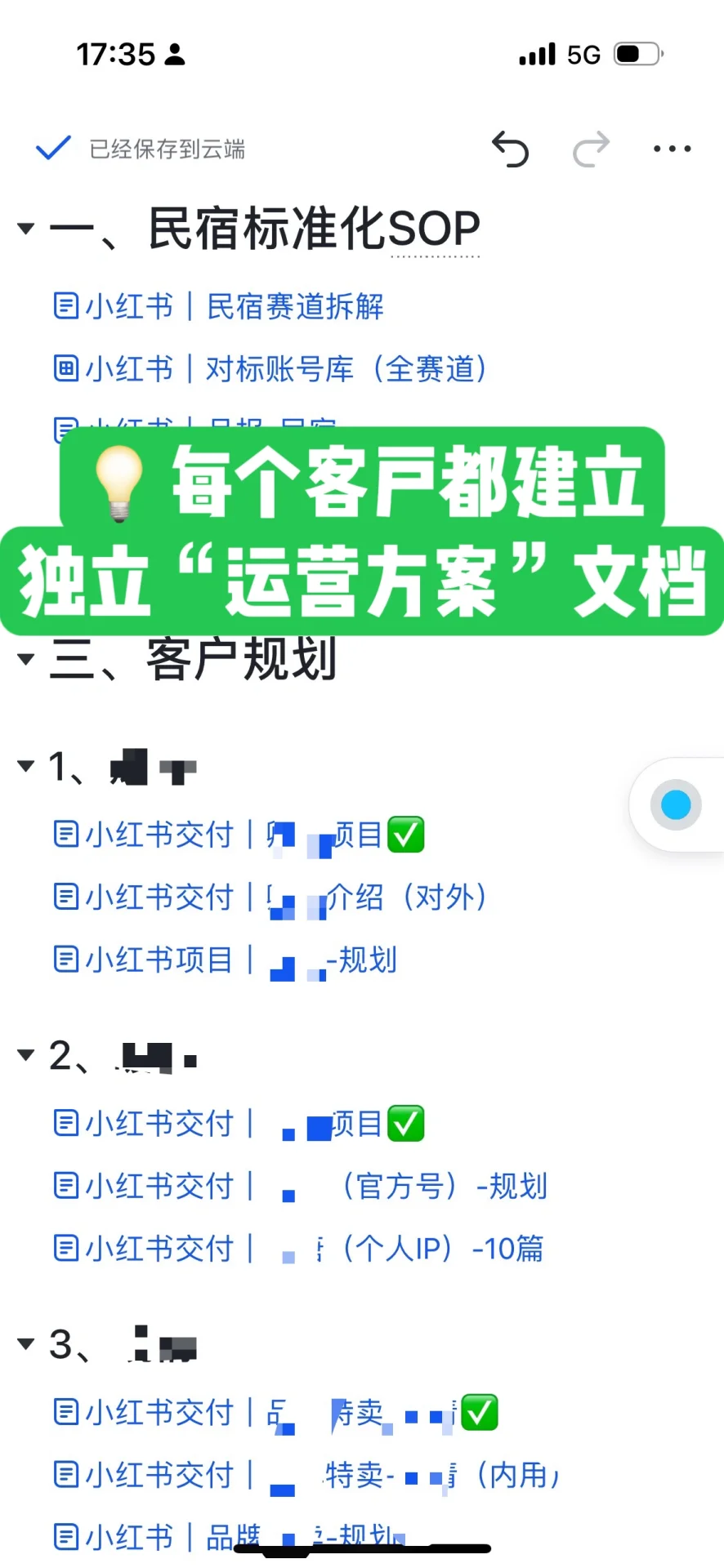This screenshot has height=1568, width=724.
Task: Undo the last edit
Action: [511, 149]
